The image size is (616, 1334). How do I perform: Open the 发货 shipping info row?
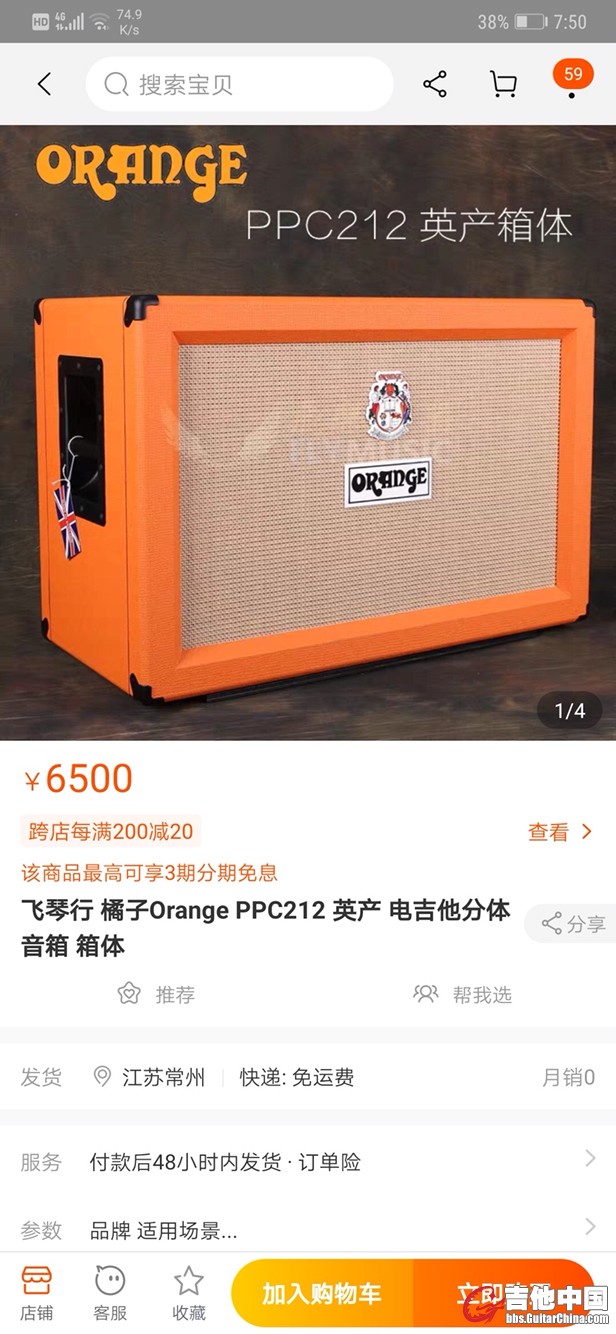pyautogui.click(x=308, y=1077)
